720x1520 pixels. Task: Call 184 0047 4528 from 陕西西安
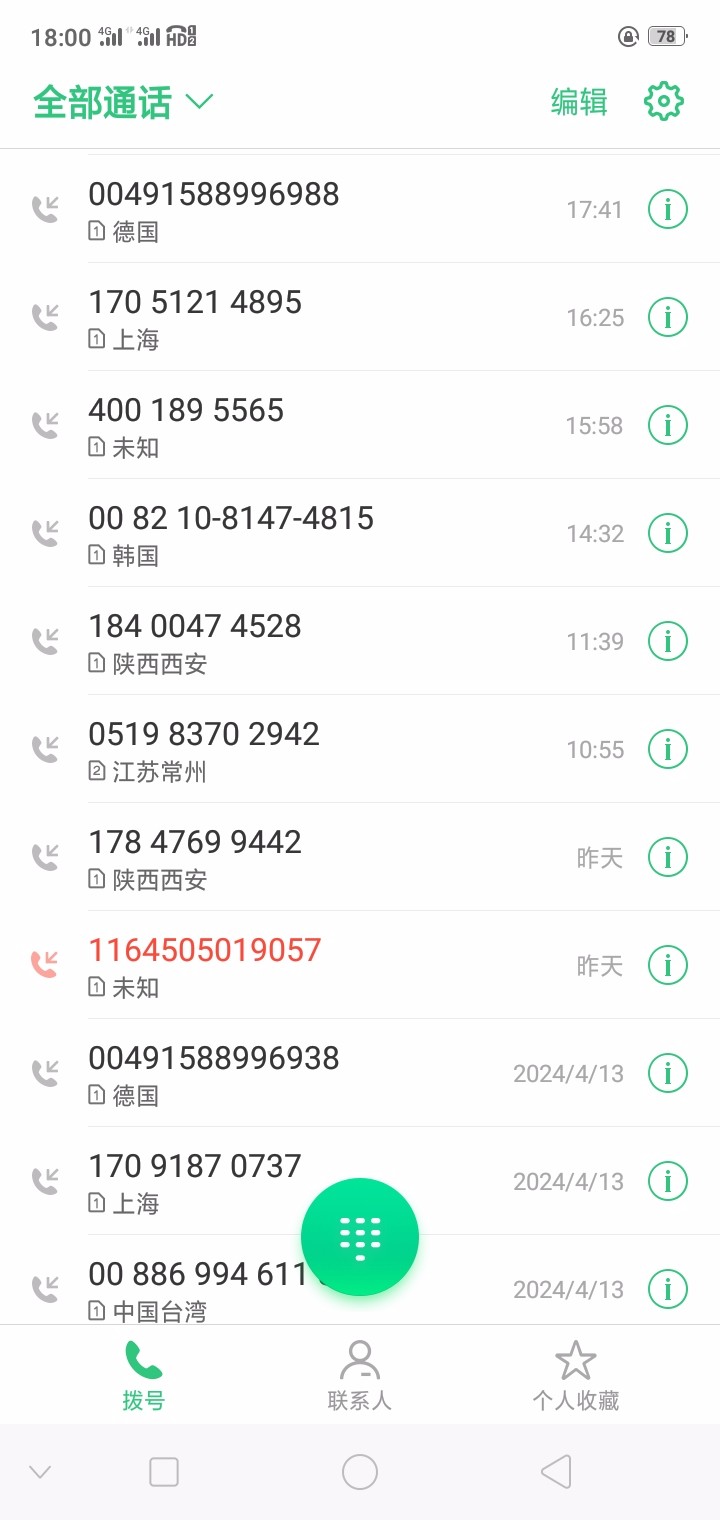195,626
